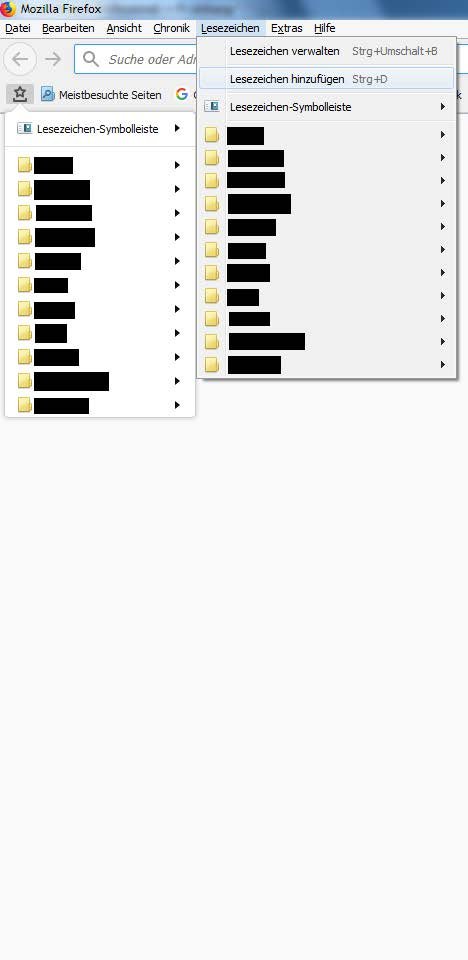This screenshot has width=468, height=960.
Task: Go forward with the forward arrow
Action: tap(53, 59)
